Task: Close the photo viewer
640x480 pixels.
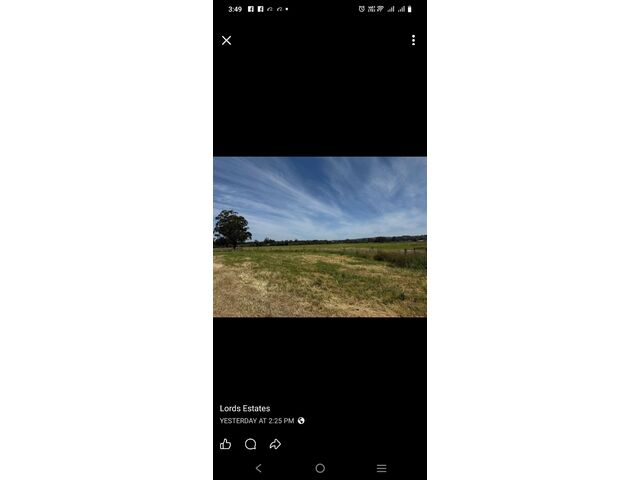Action: point(226,40)
